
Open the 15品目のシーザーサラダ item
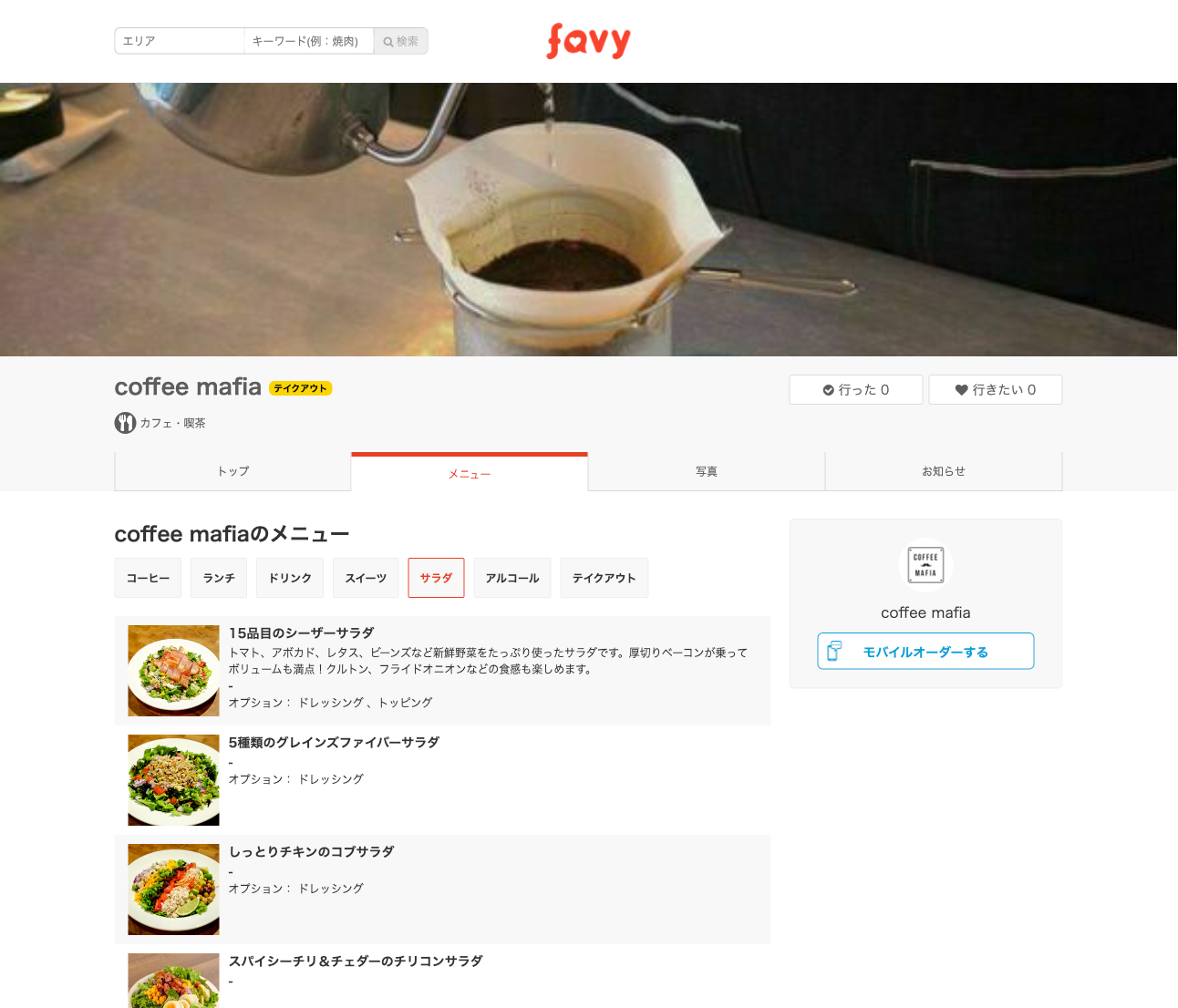point(302,633)
